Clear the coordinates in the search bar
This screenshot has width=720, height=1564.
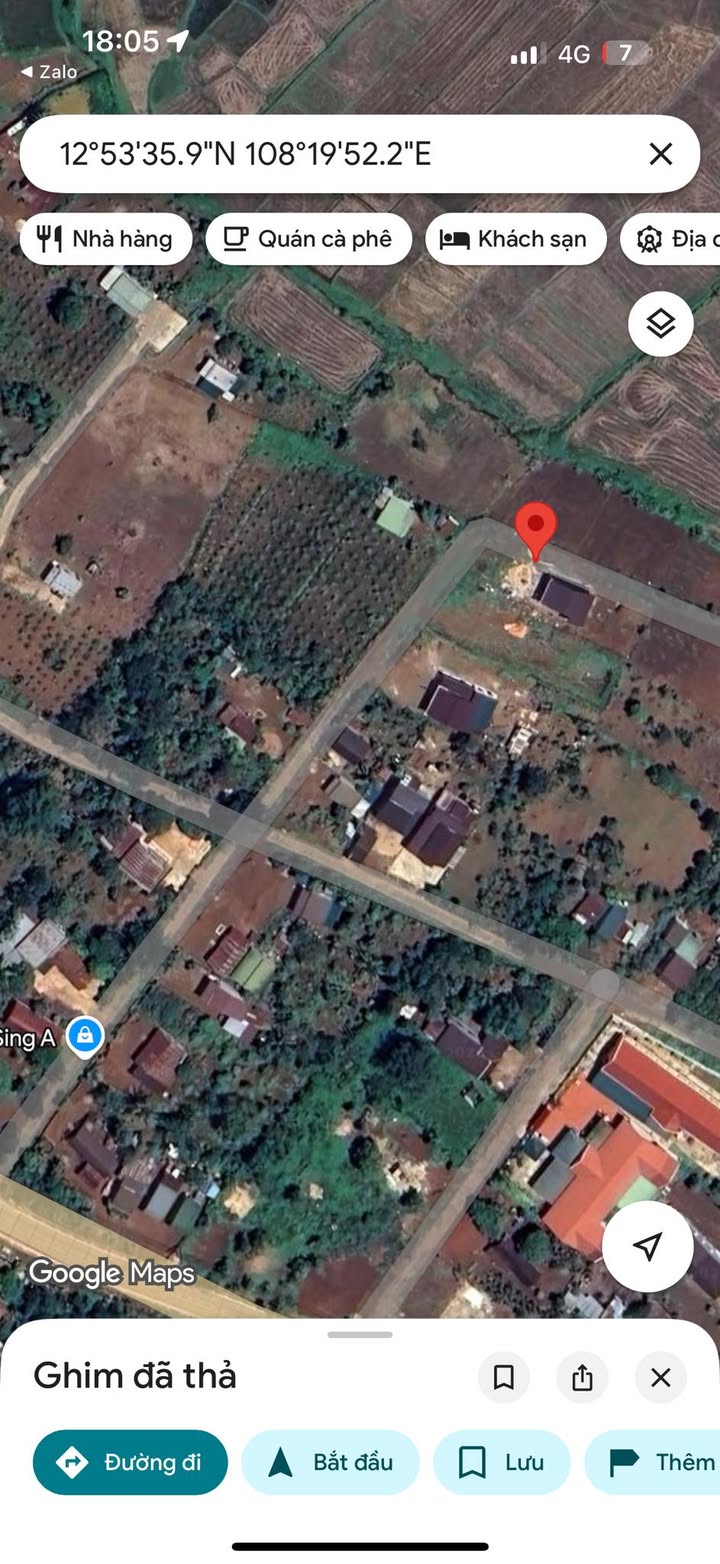click(x=660, y=154)
